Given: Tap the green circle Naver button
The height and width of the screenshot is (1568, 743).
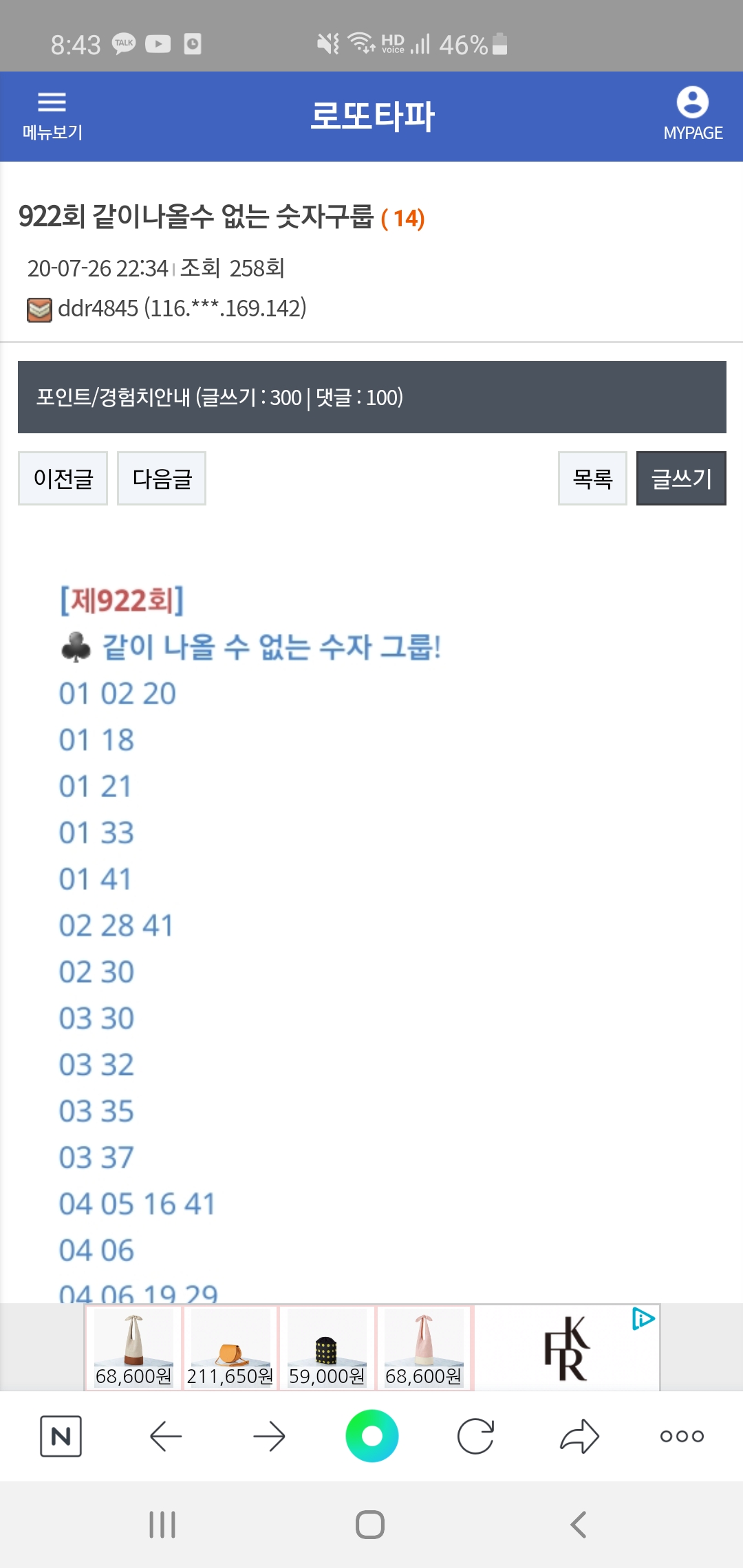Looking at the screenshot, I should 372,1436.
